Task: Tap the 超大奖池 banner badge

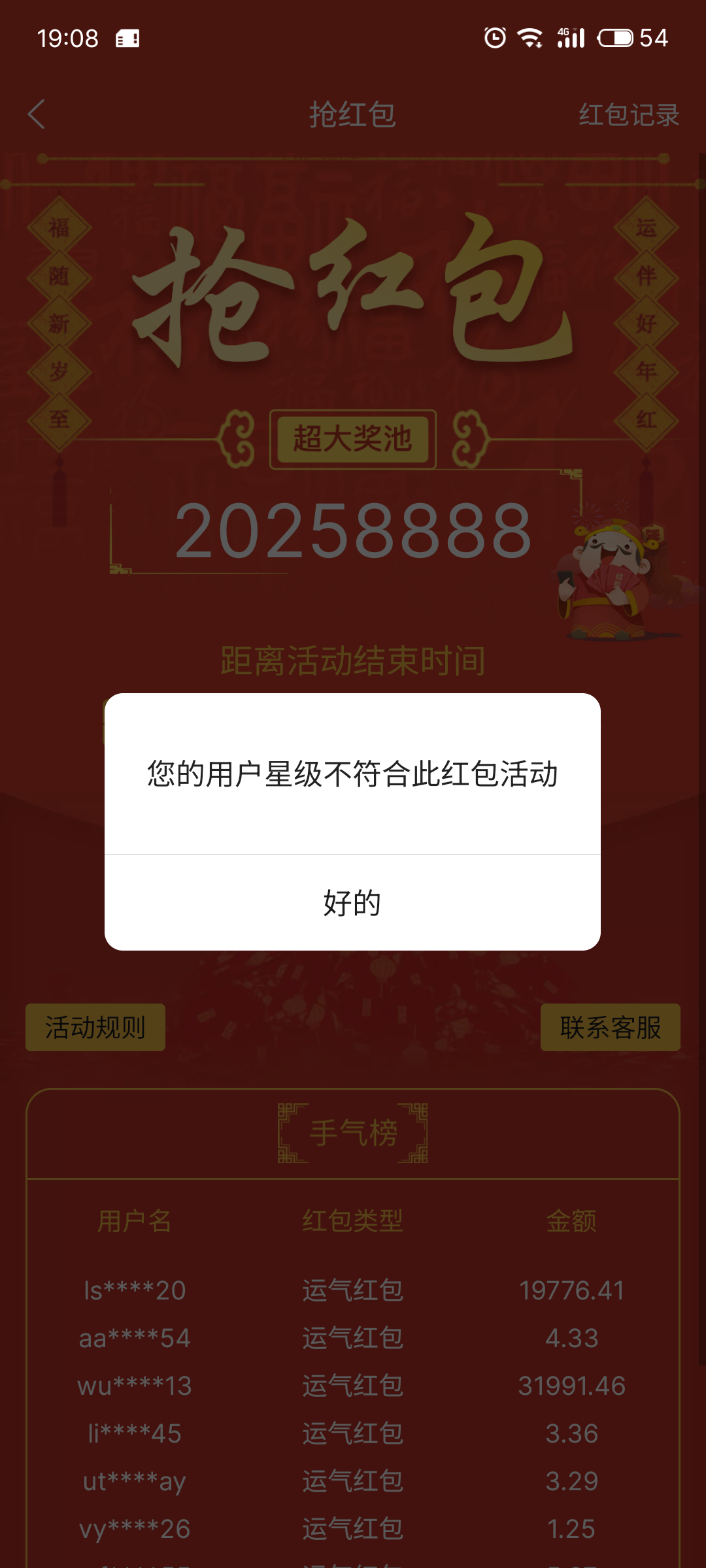Action: [353, 439]
